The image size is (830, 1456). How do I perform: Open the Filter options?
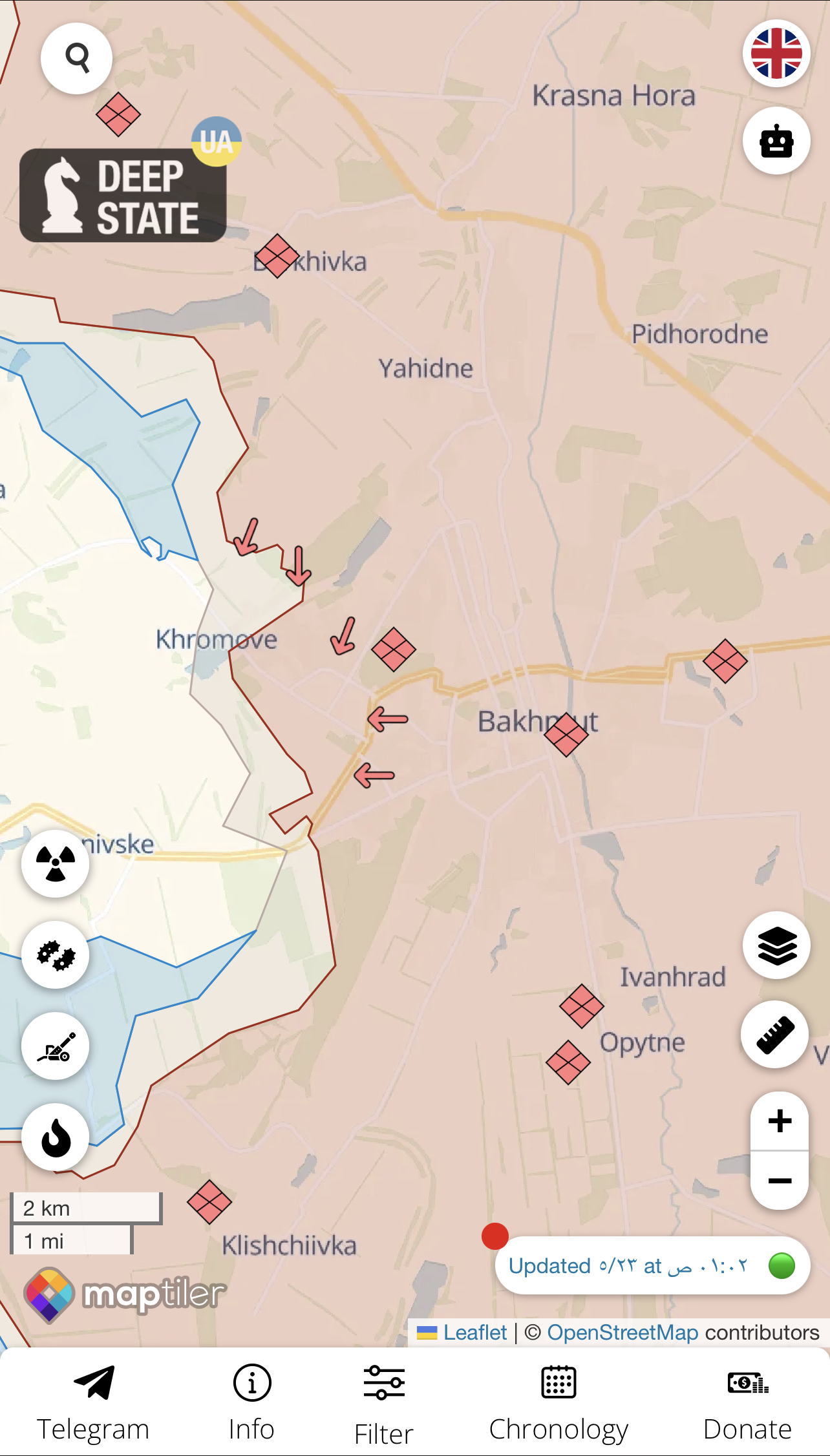click(384, 1402)
